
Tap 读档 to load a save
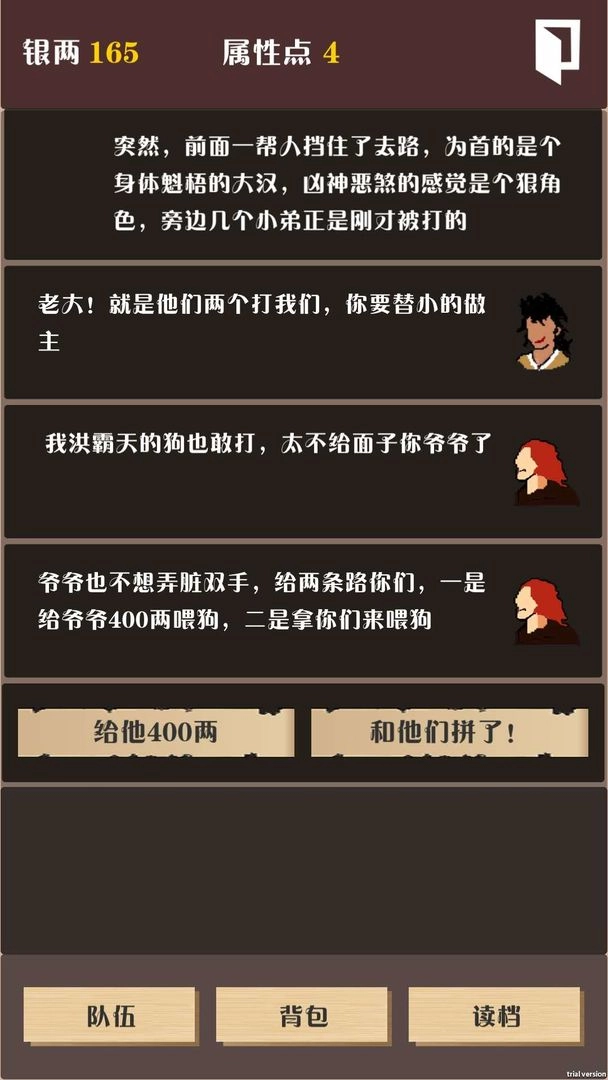495,1016
